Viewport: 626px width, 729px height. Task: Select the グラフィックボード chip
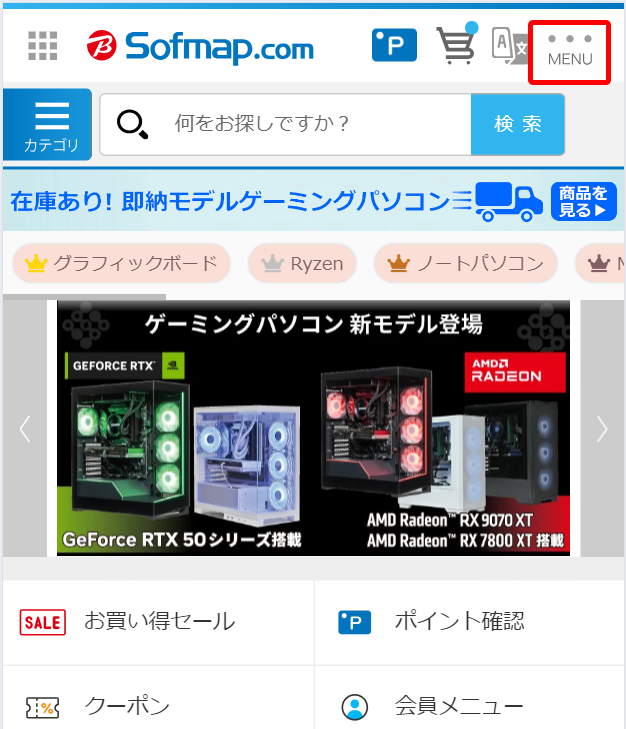click(x=121, y=264)
